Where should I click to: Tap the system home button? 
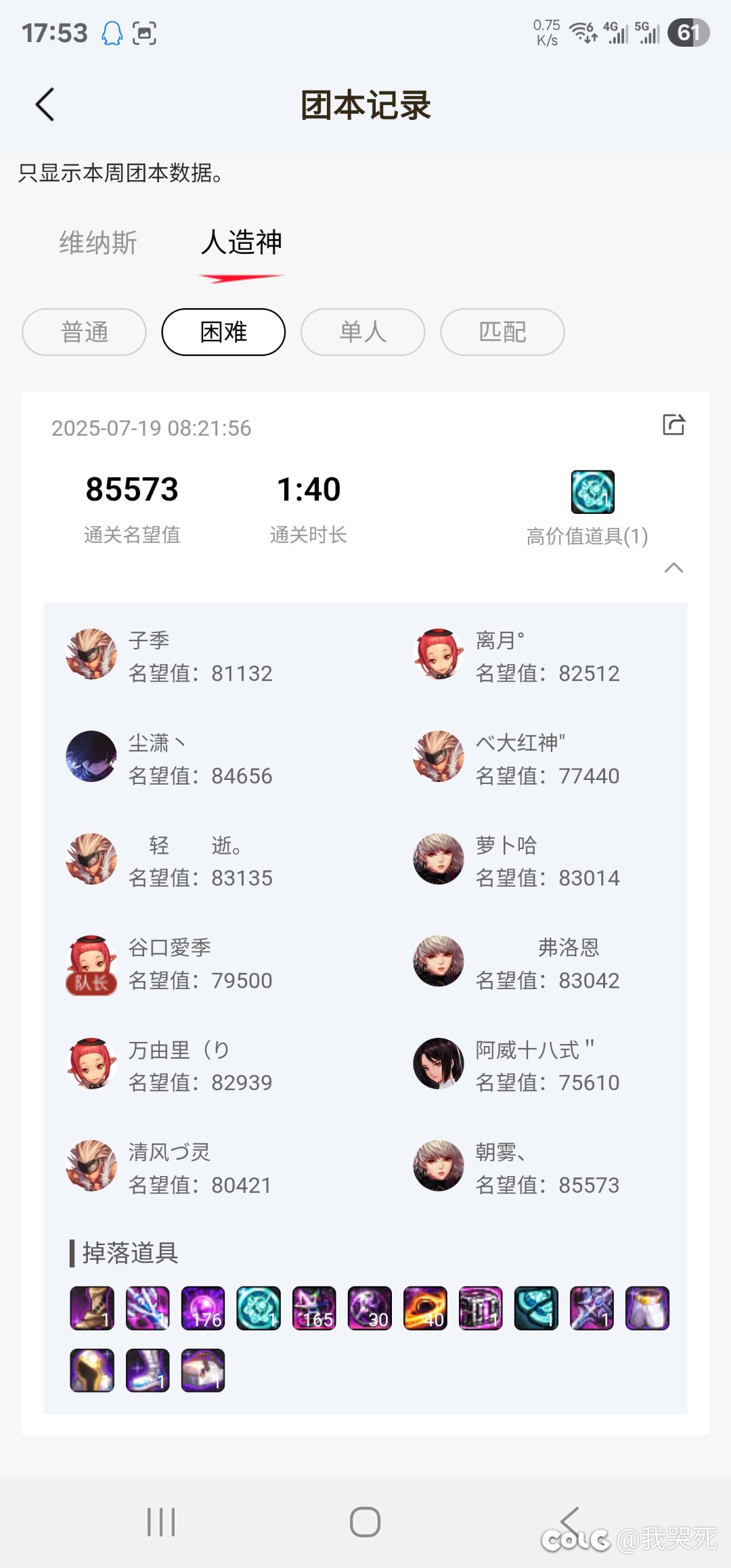tap(365, 1522)
